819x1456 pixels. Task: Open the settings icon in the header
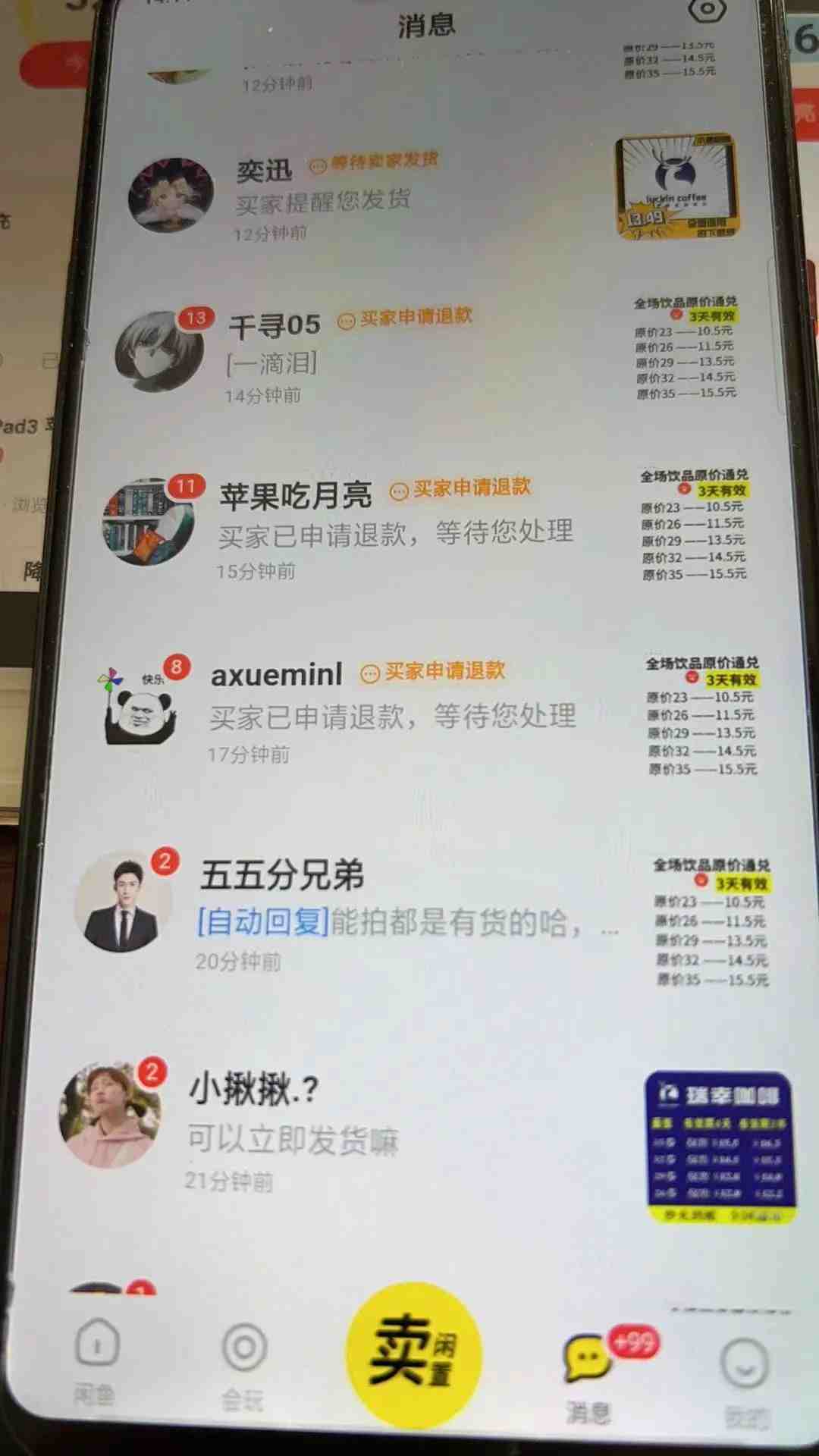pyautogui.click(x=707, y=11)
